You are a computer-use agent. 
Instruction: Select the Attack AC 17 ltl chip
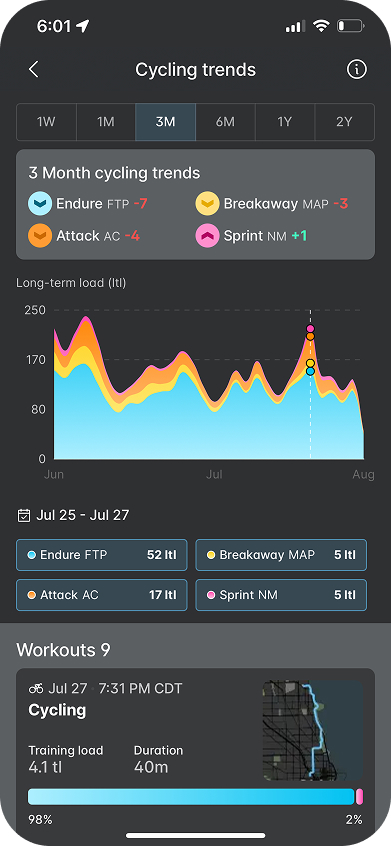coord(102,595)
